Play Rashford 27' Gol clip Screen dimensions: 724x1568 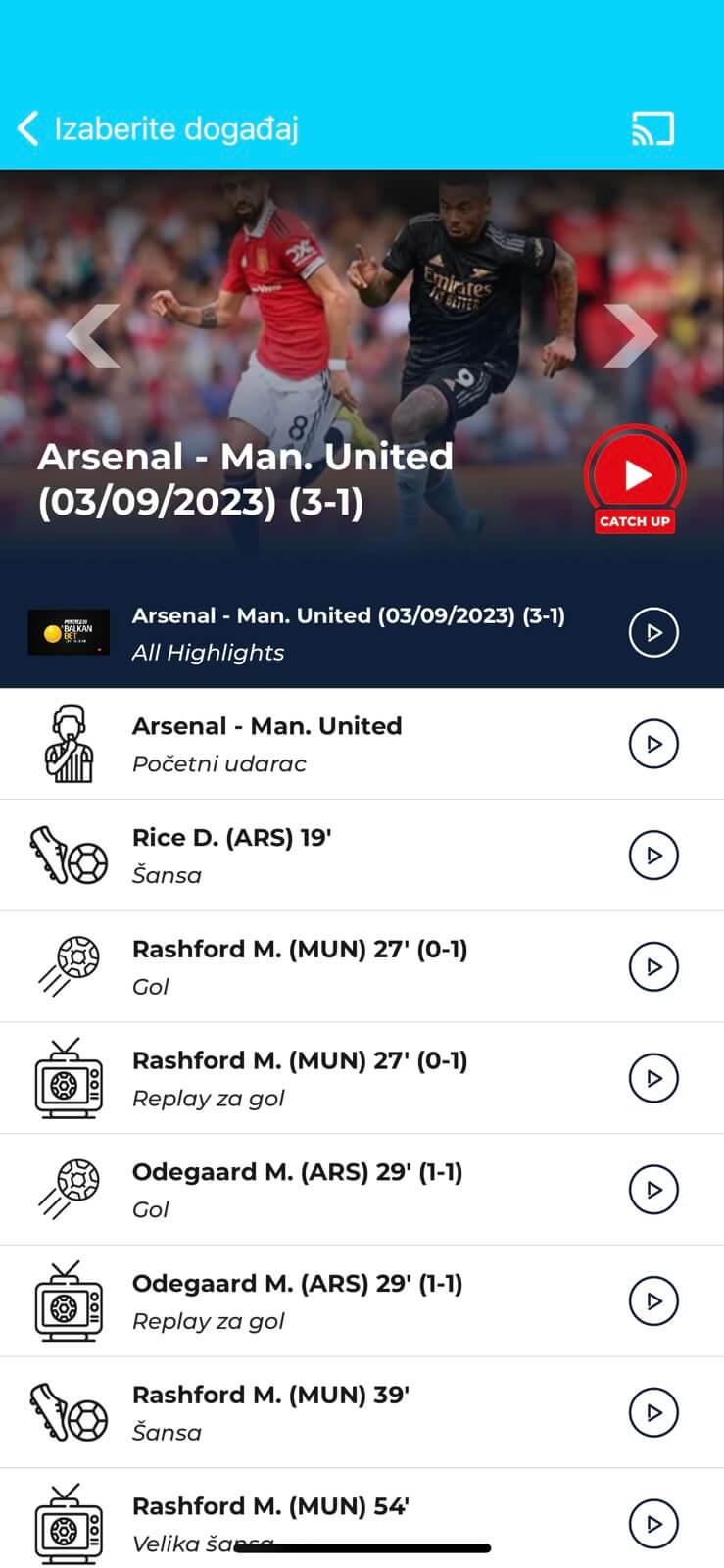coord(653,967)
